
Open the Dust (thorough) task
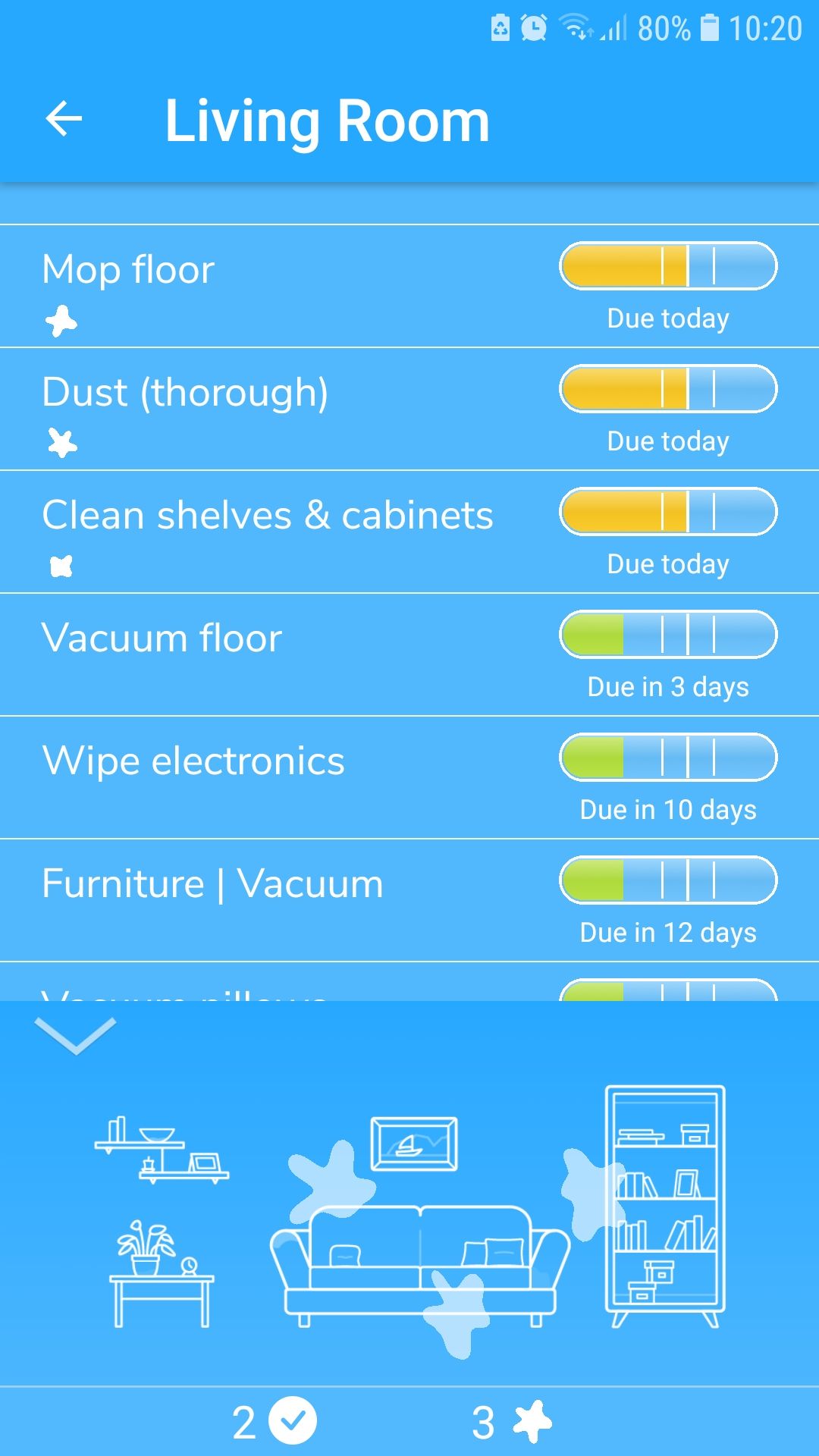pyautogui.click(x=185, y=393)
